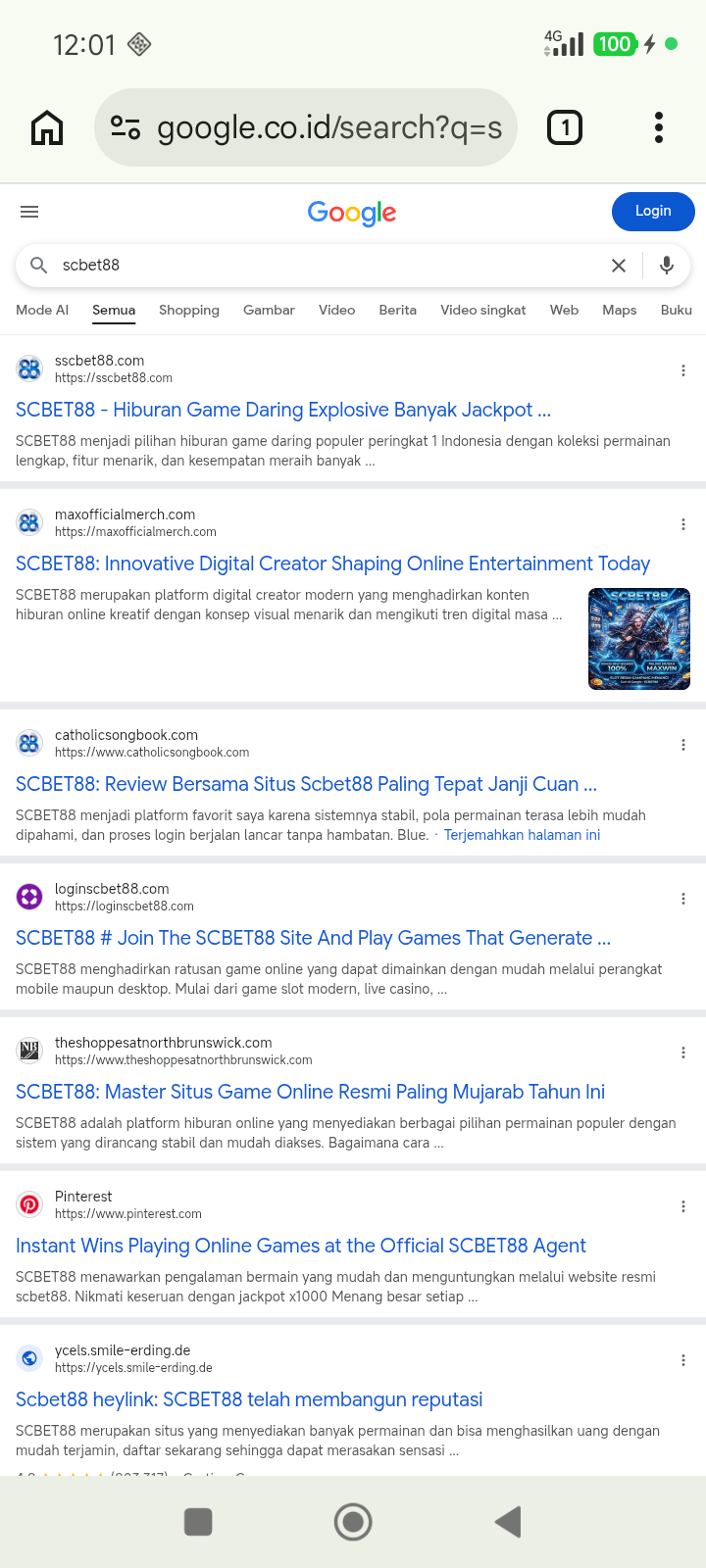Switch to the Gambar tab
Screen dimensions: 706x1568
(269, 310)
